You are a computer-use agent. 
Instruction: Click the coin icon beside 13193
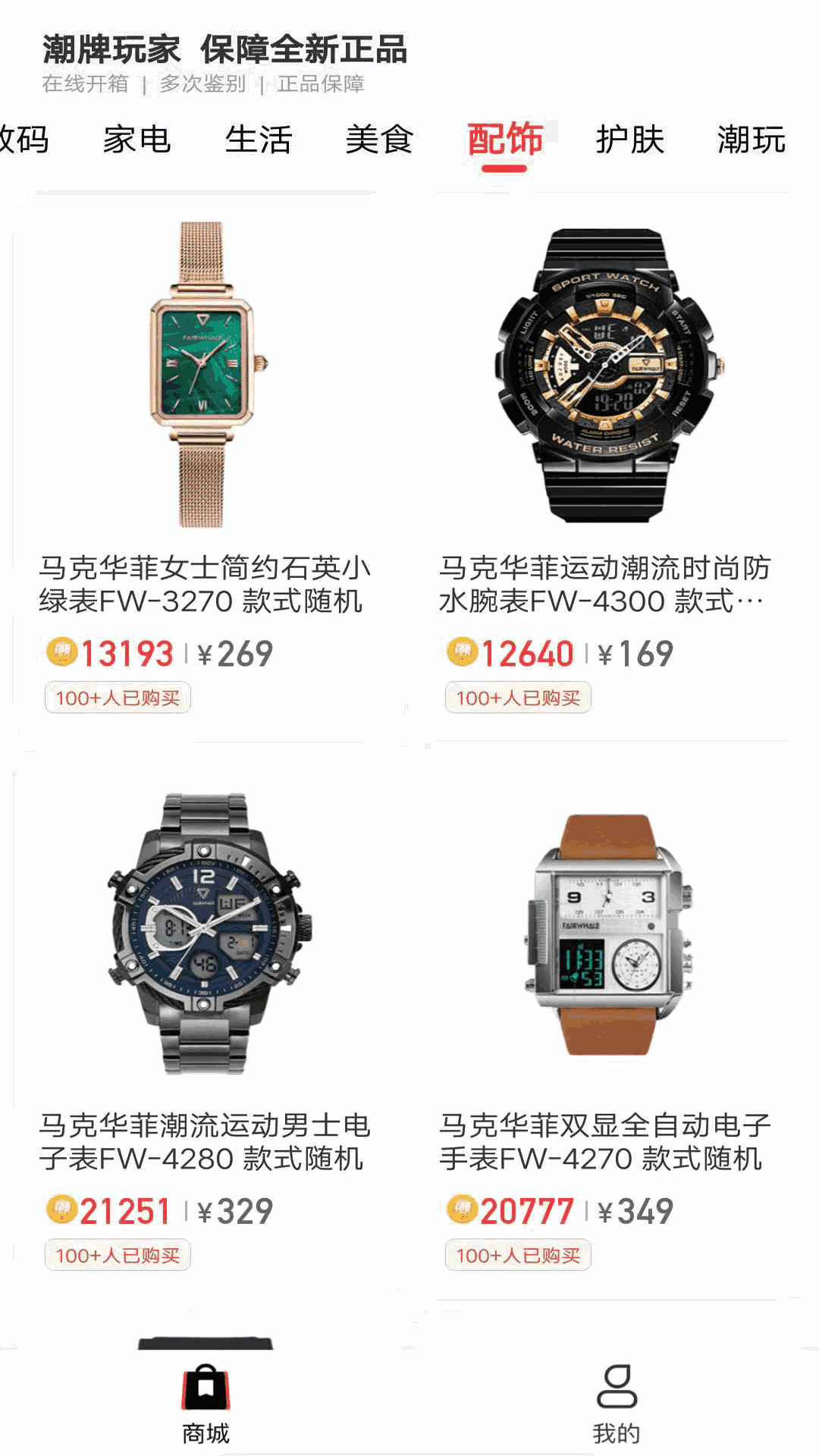point(61,654)
